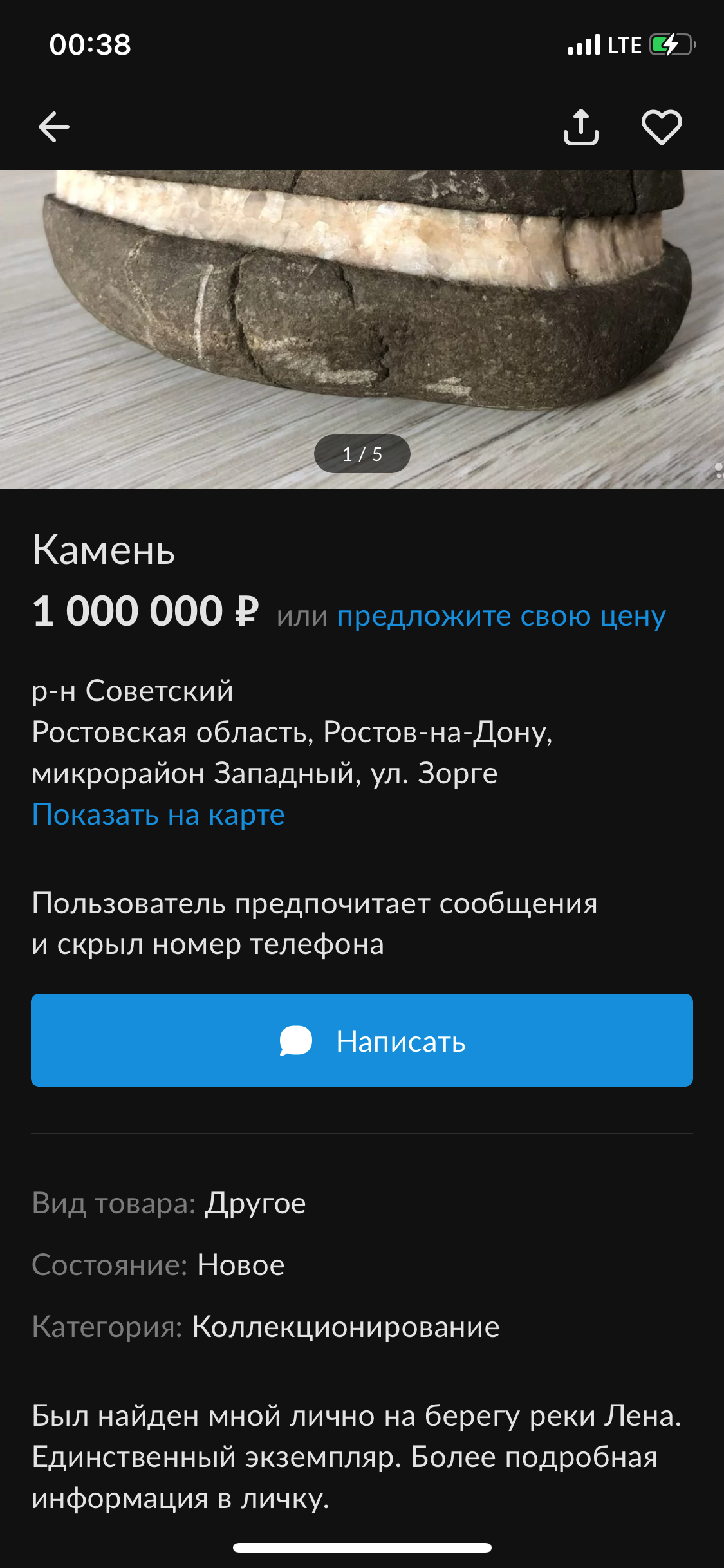This screenshot has width=724, height=1568.
Task: Message the seller via 'Написать' button
Action: [362, 1040]
